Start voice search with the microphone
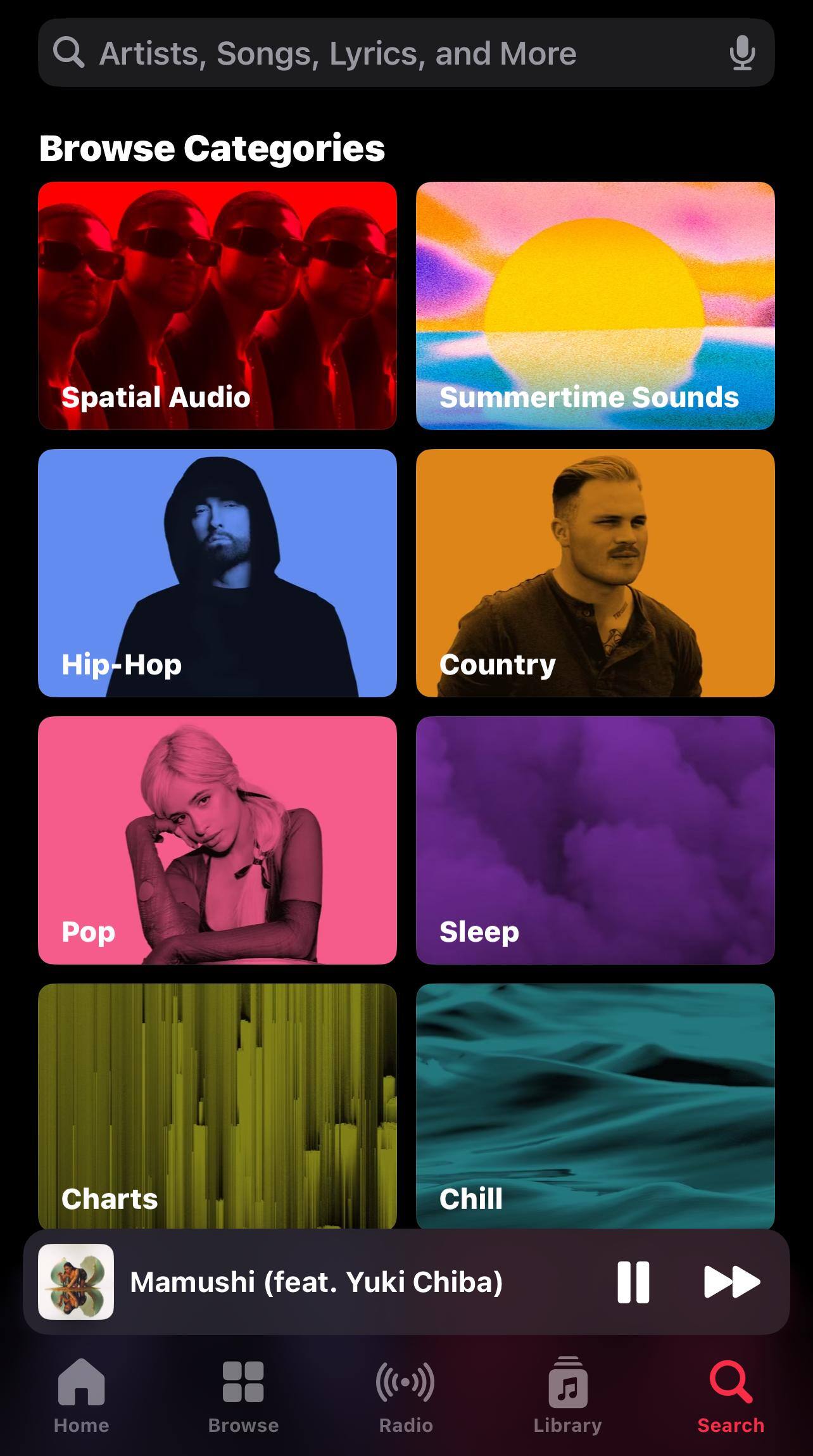 pos(741,53)
